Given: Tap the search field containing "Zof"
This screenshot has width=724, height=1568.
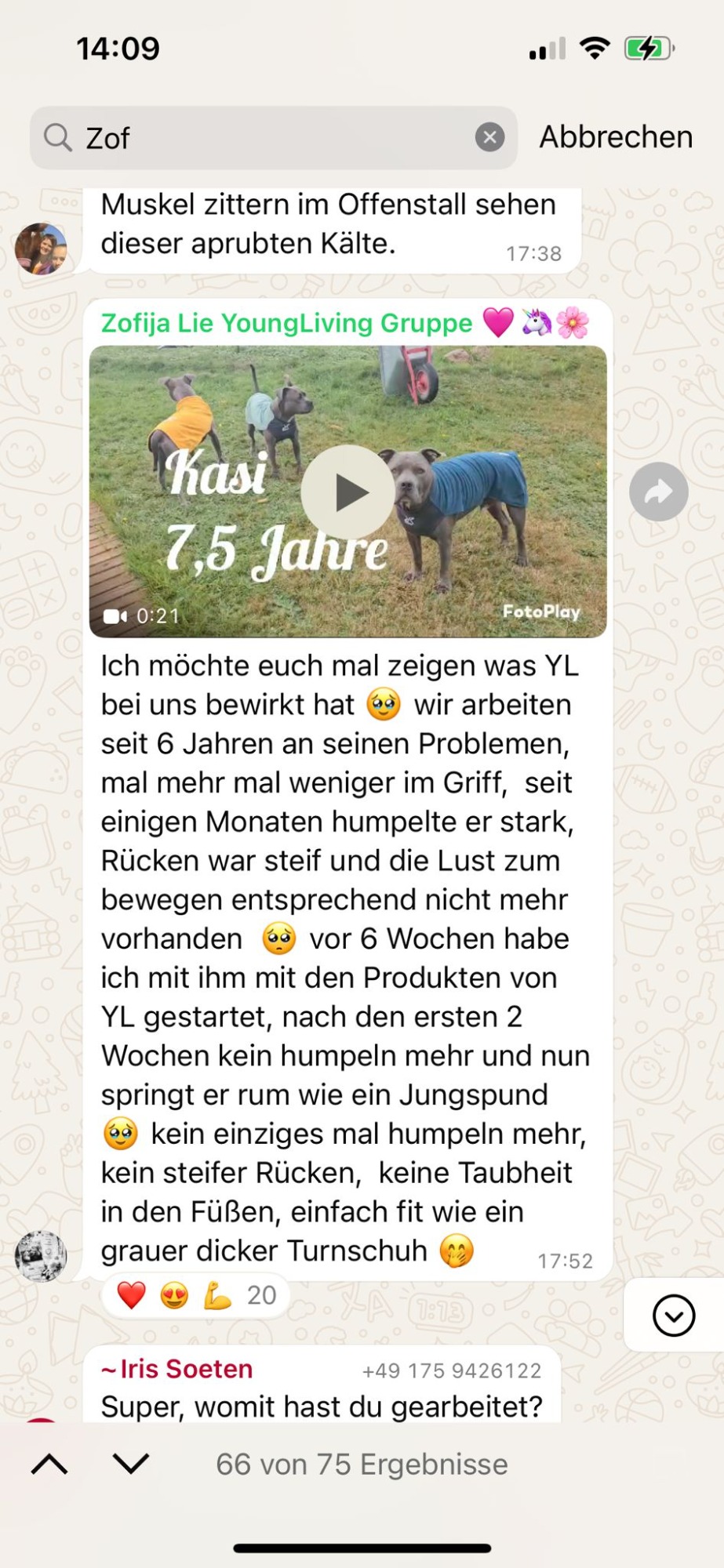Looking at the screenshot, I should [267, 138].
